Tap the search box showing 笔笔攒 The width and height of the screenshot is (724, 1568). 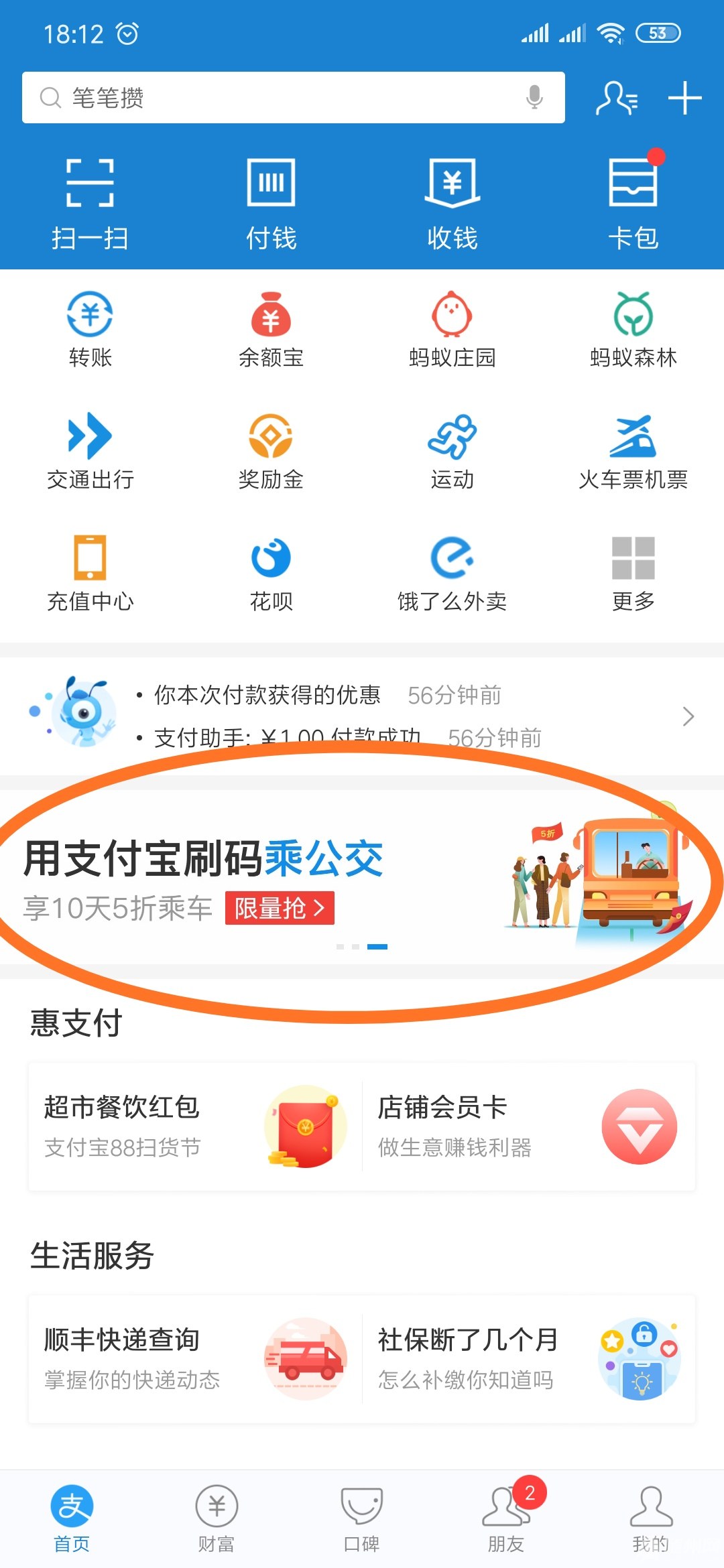[282, 98]
